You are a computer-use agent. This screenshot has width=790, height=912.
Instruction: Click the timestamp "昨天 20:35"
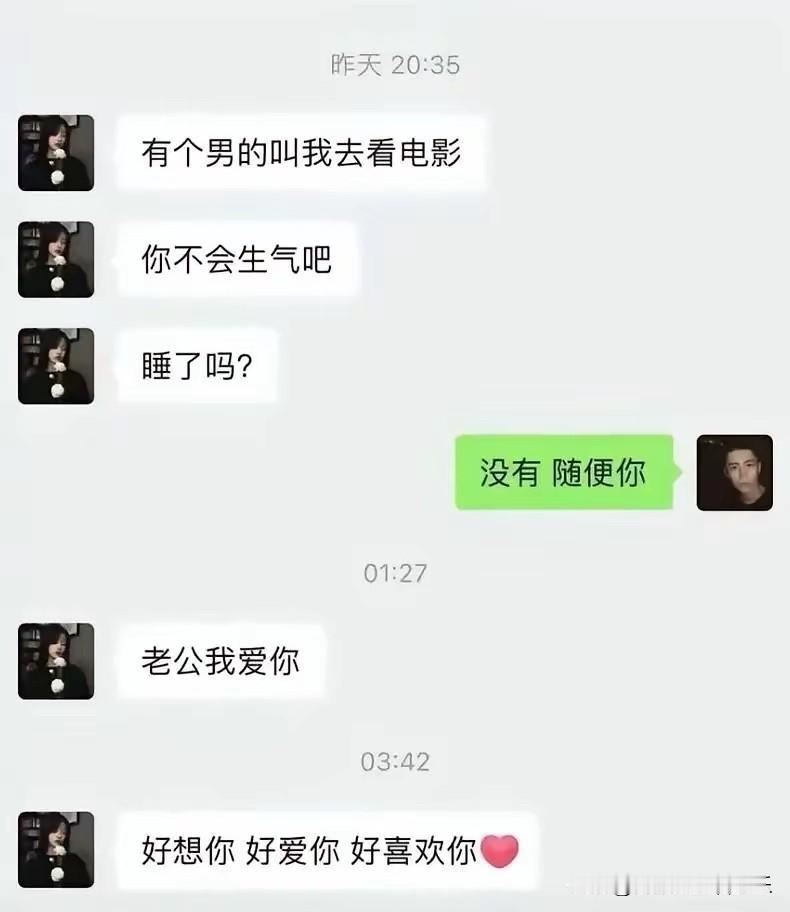tap(394, 65)
